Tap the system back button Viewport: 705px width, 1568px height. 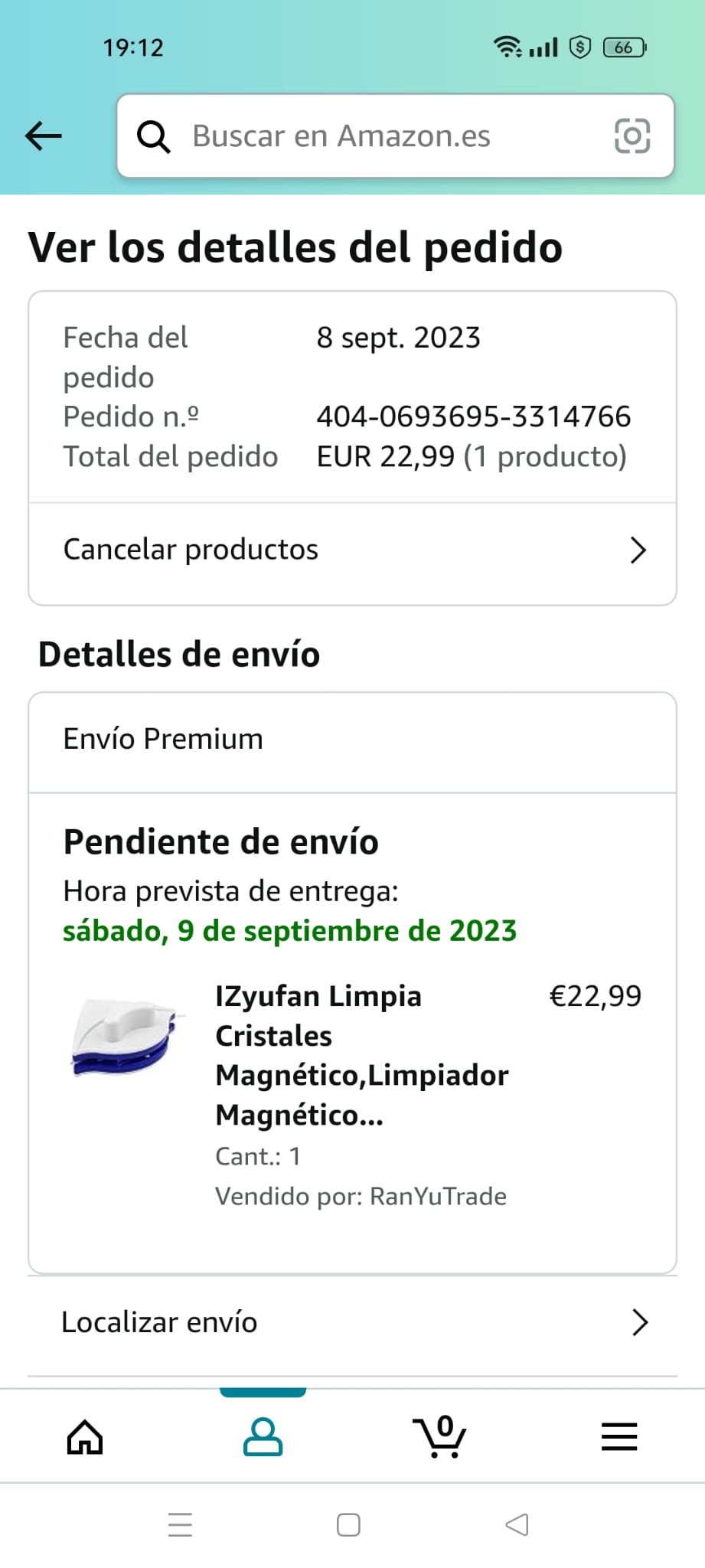(x=517, y=1524)
